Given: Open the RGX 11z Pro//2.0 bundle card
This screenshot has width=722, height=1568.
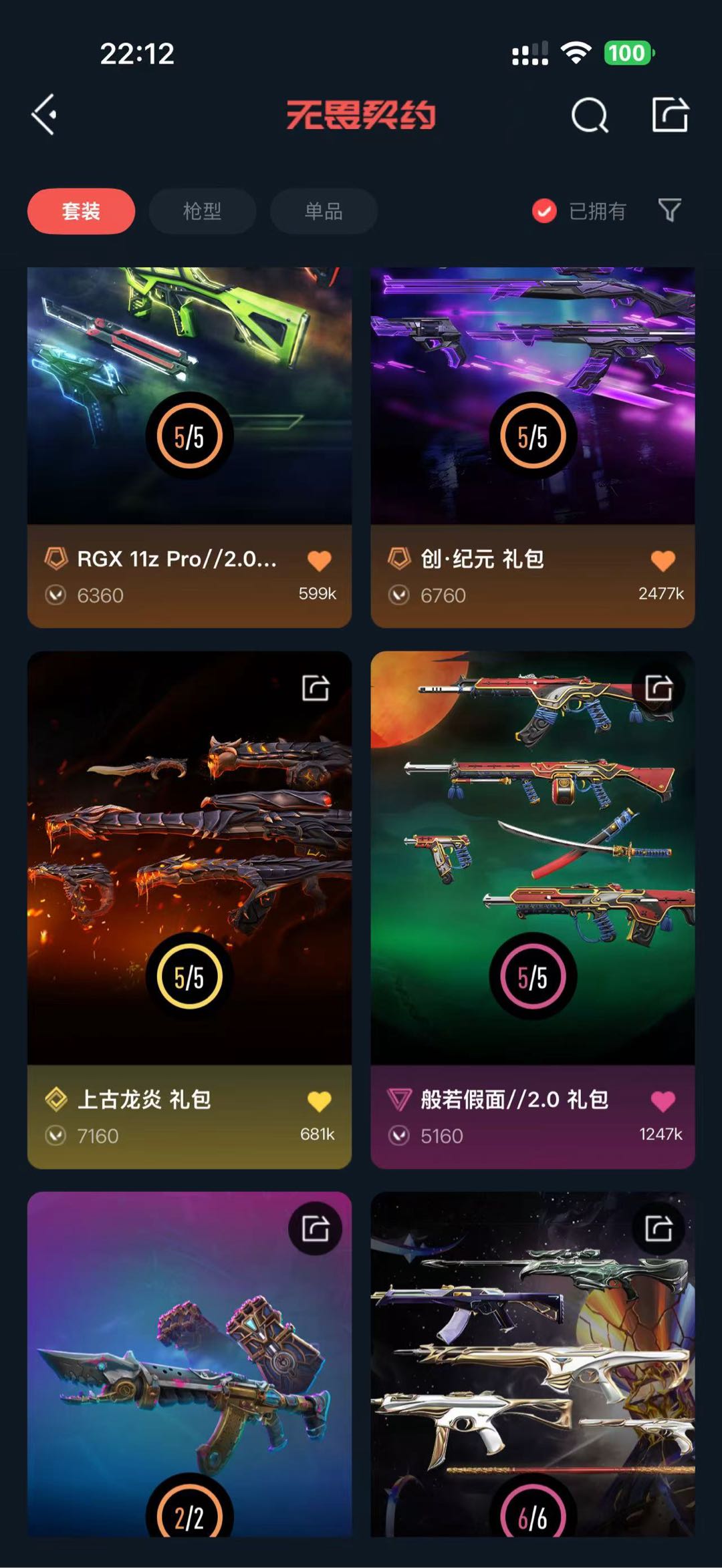Looking at the screenshot, I should 189,447.
